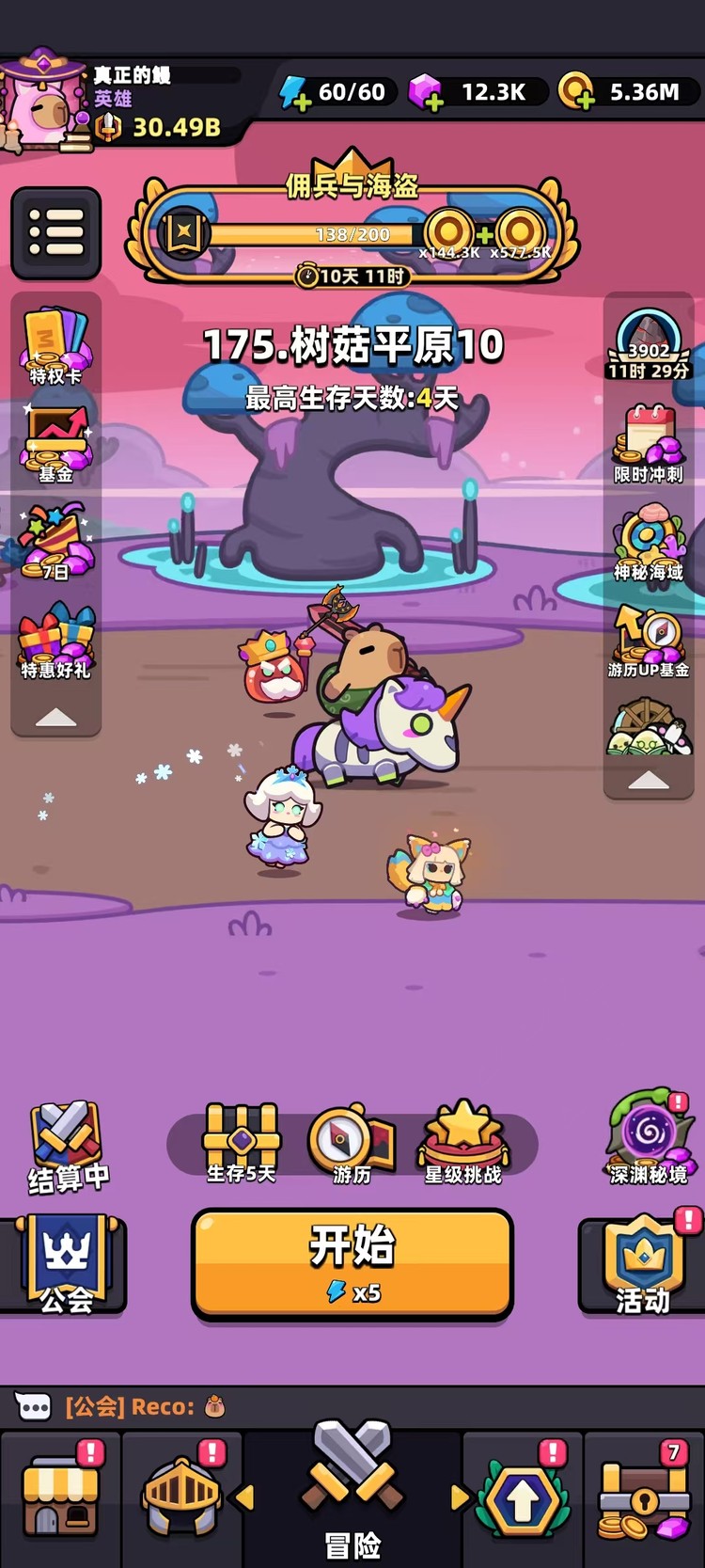Open the 星级挑战 star challenge
Image resolution: width=705 pixels, height=1568 pixels.
point(463,1143)
